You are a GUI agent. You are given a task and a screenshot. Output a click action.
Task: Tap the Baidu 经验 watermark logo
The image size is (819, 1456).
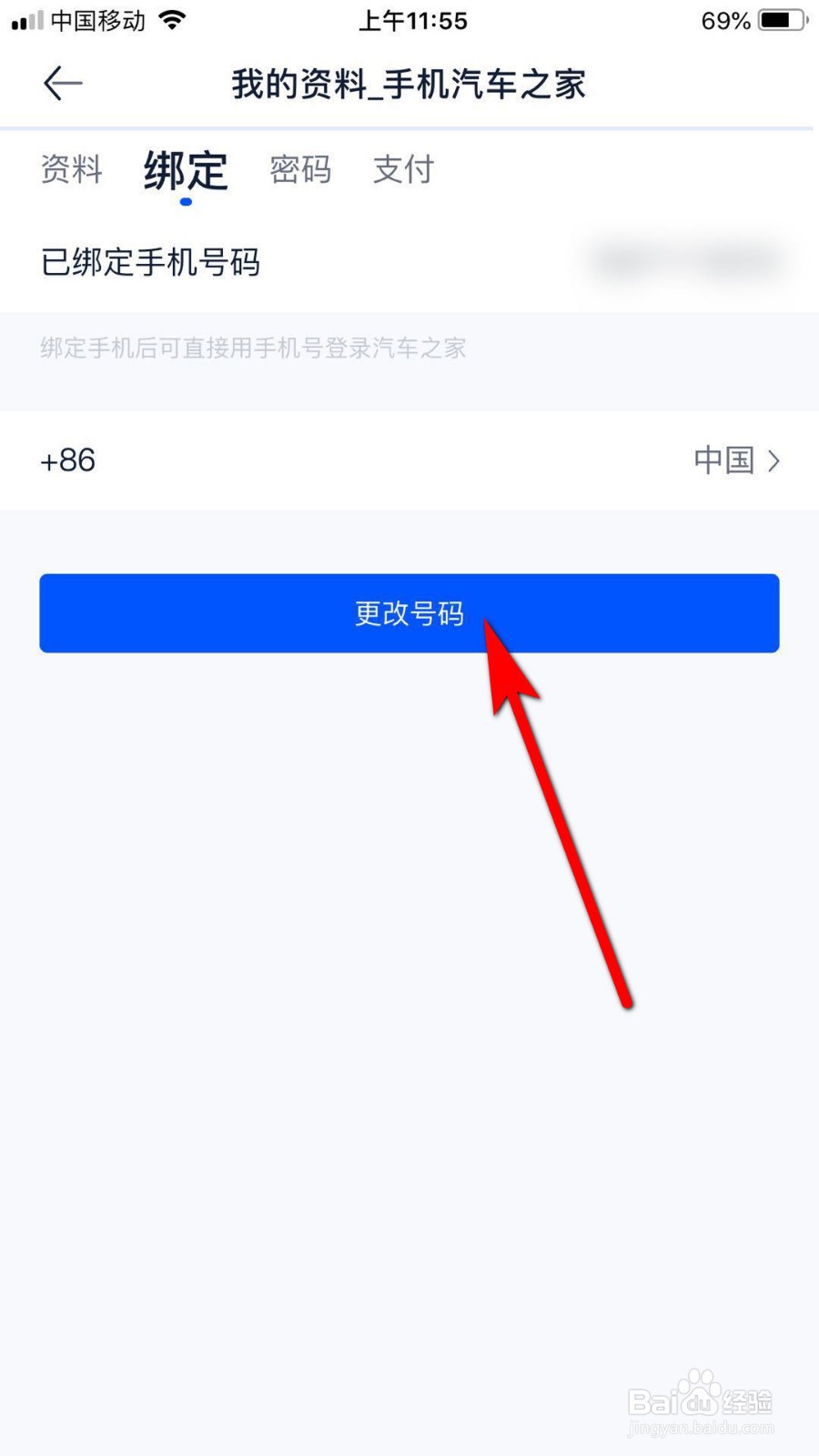(x=701, y=1401)
